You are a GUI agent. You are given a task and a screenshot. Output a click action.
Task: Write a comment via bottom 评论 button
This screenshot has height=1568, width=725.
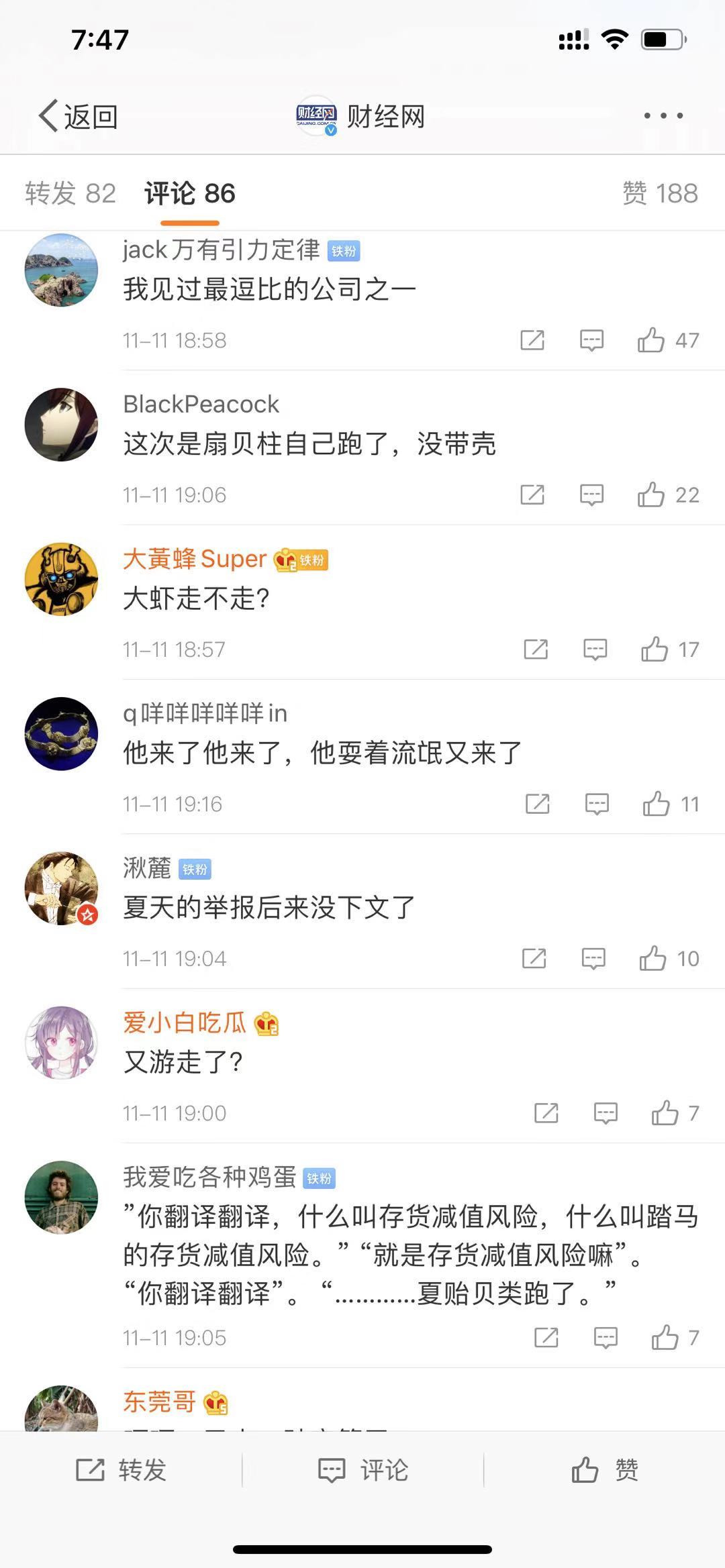pyautogui.click(x=362, y=1470)
